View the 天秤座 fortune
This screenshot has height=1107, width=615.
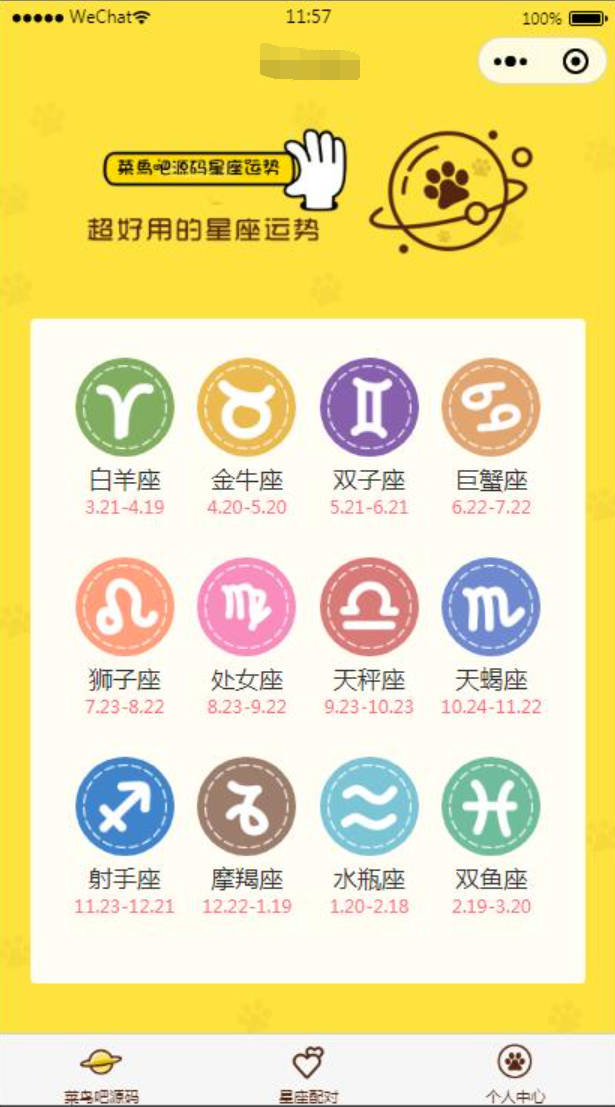369,607
